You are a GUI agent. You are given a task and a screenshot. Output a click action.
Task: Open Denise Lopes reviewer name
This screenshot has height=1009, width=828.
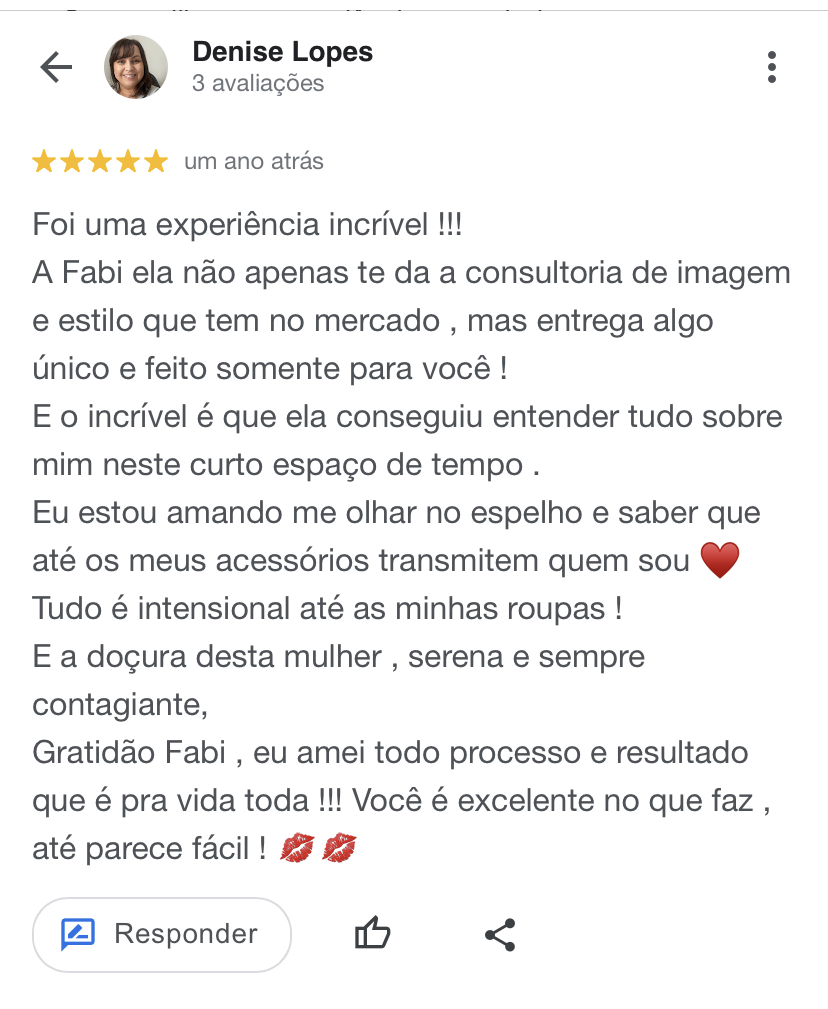tap(282, 52)
